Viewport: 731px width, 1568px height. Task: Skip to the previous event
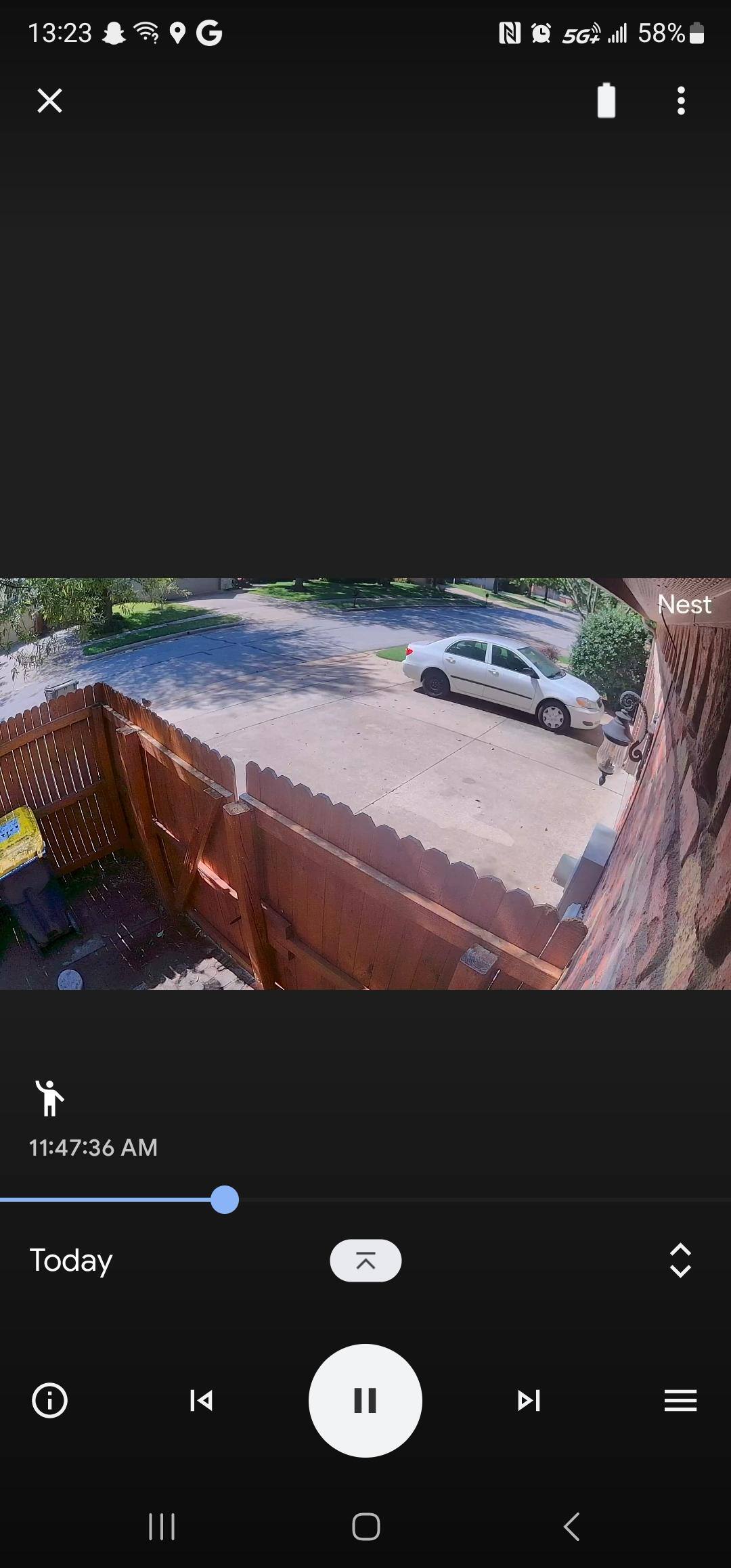pos(202,1400)
